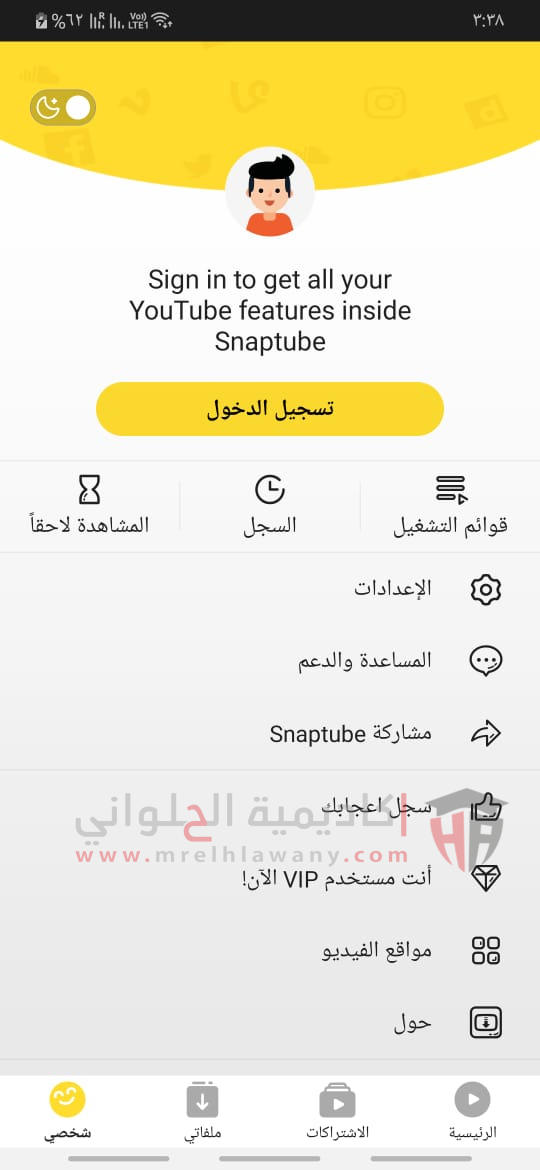This screenshot has width=540, height=1170.
Task: Switch to ملفاتي my files tab
Action: click(x=202, y=1112)
